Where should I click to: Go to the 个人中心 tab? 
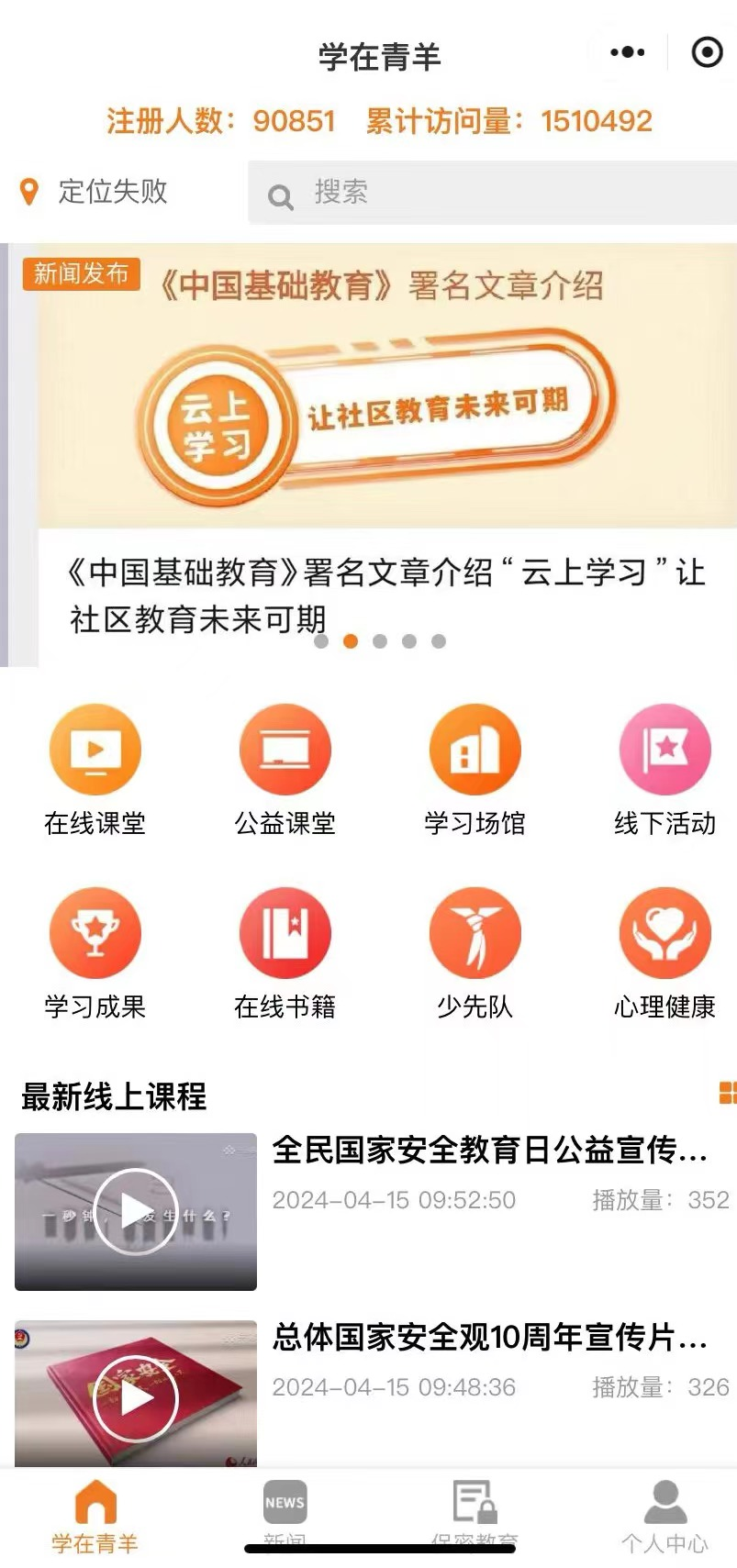[664, 1514]
